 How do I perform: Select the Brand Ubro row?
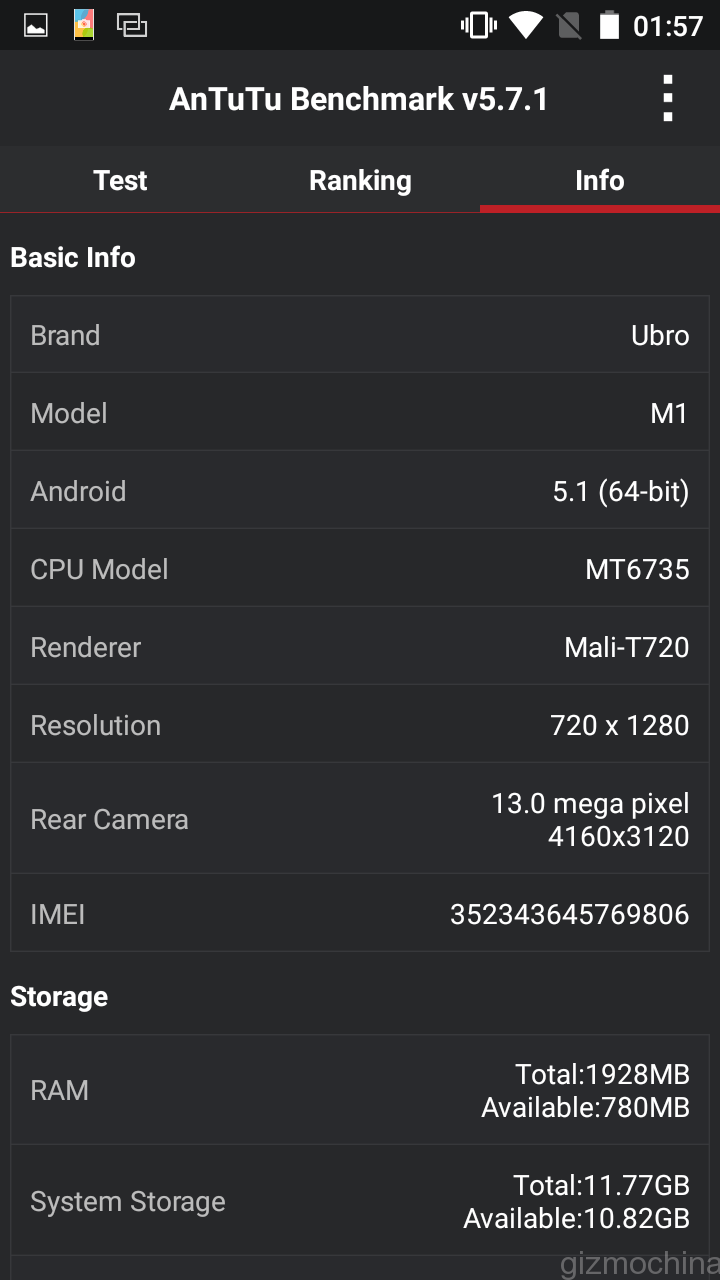click(360, 334)
